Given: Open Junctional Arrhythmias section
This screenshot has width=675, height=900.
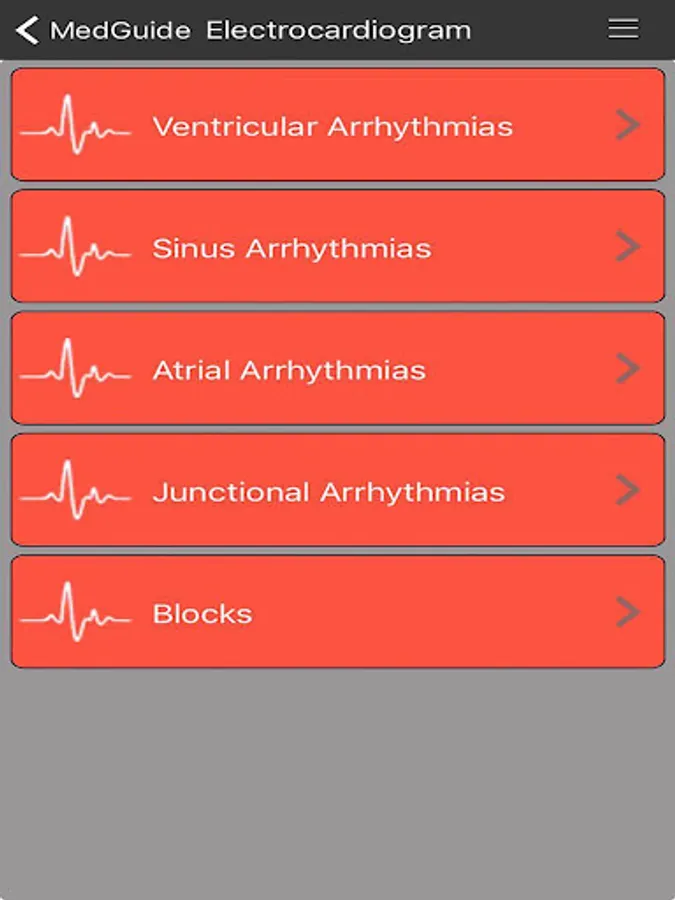Looking at the screenshot, I should [x=337, y=490].
